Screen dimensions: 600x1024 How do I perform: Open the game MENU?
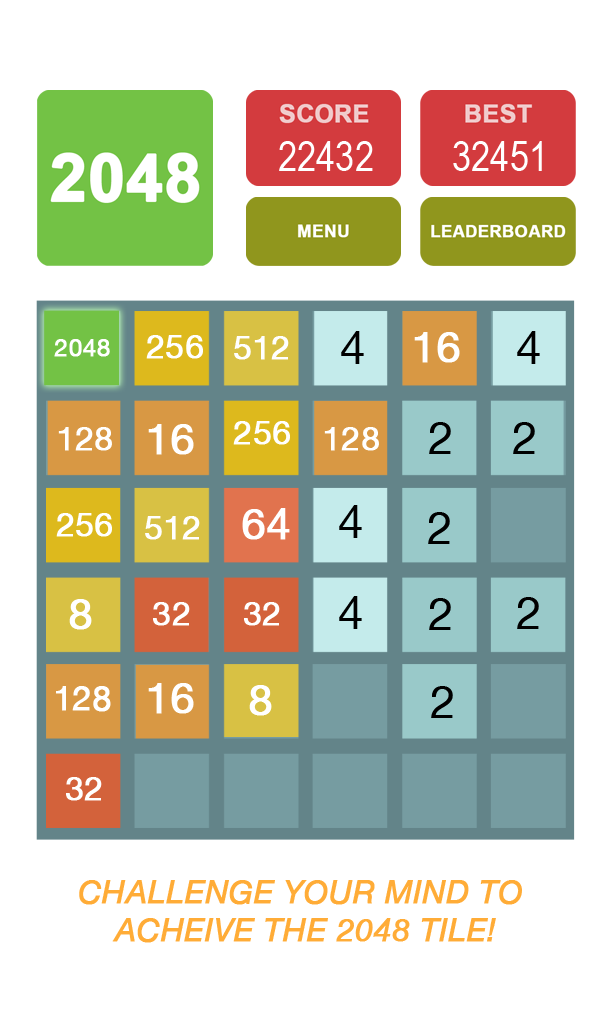point(323,231)
